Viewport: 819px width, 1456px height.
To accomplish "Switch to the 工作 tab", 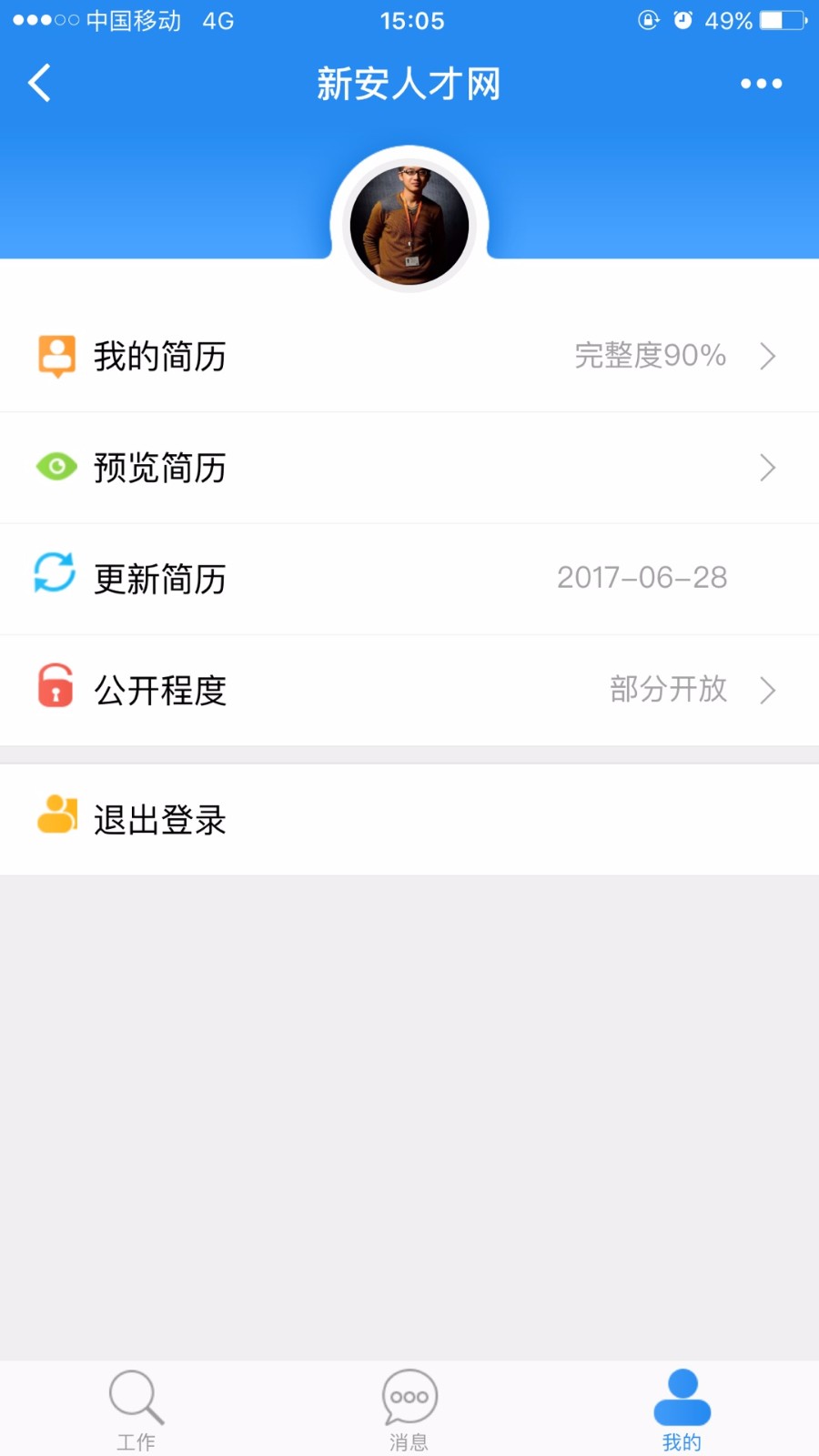I will click(x=136, y=1409).
